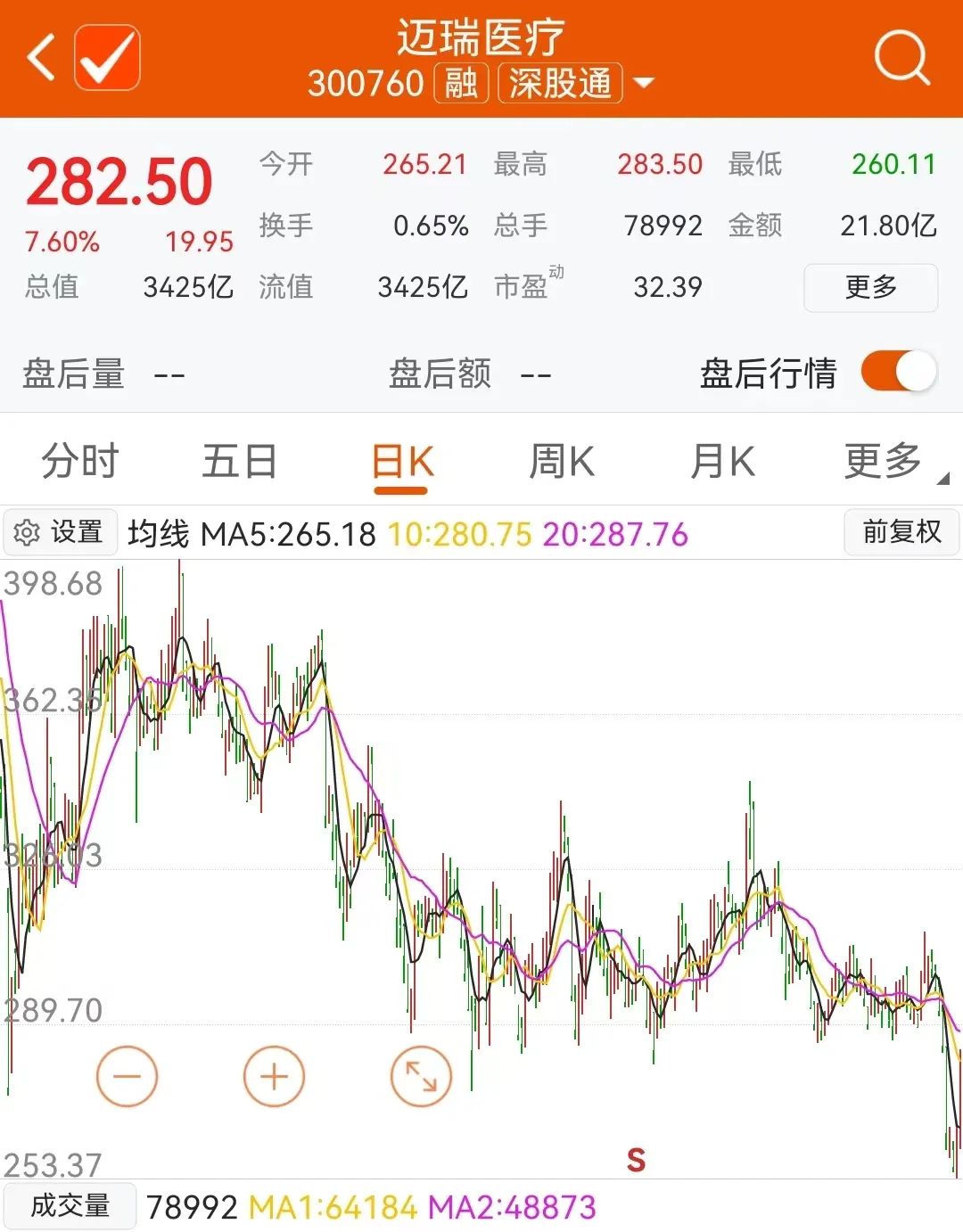Expand the chart to full screen
Screen dimensions: 963x1232
(x=421, y=1076)
